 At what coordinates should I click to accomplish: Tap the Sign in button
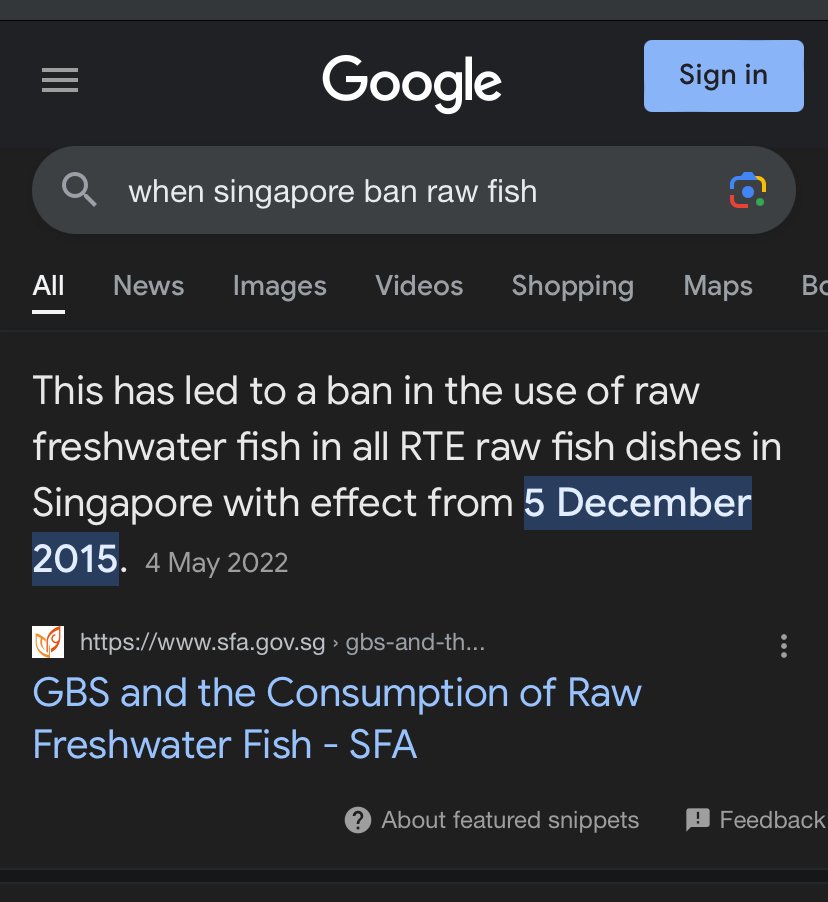723,76
